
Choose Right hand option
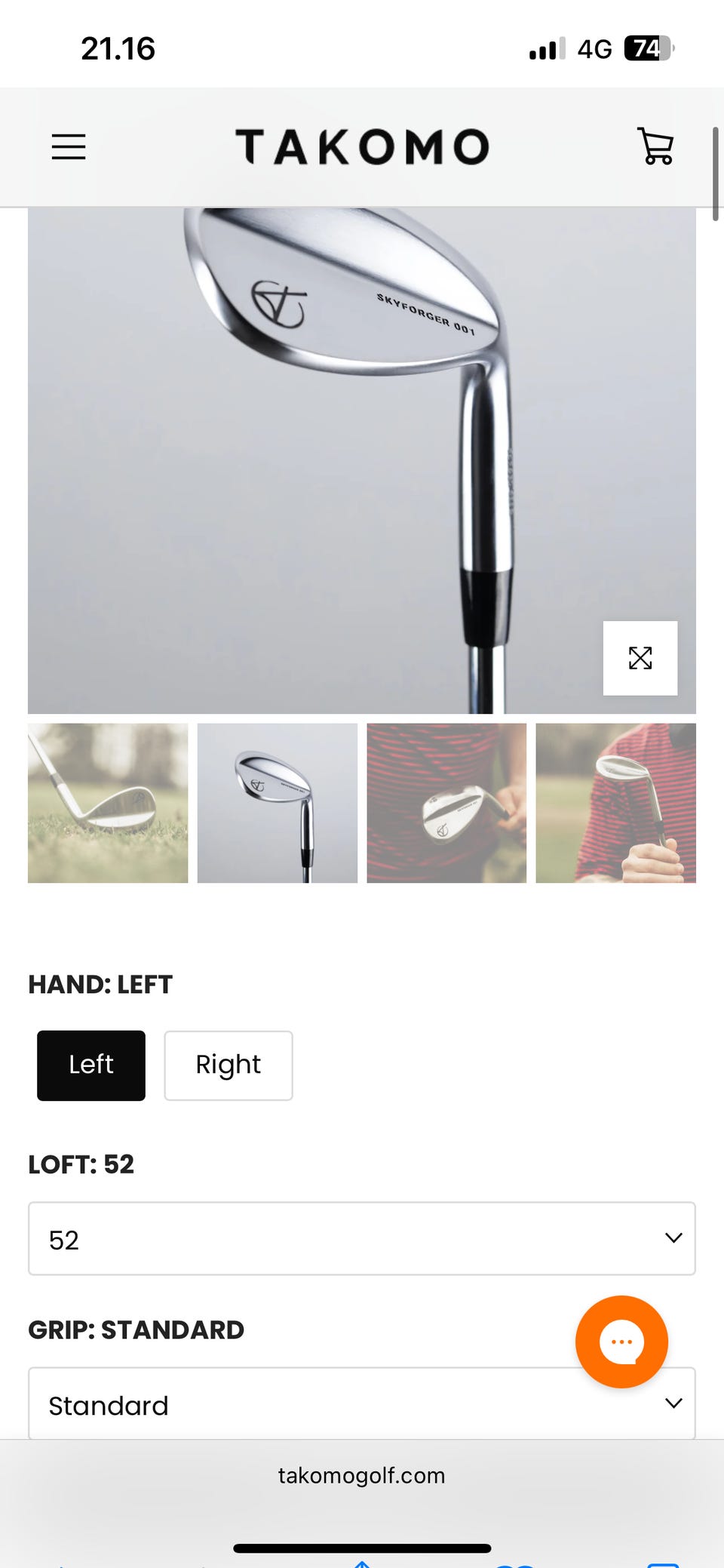point(229,1065)
